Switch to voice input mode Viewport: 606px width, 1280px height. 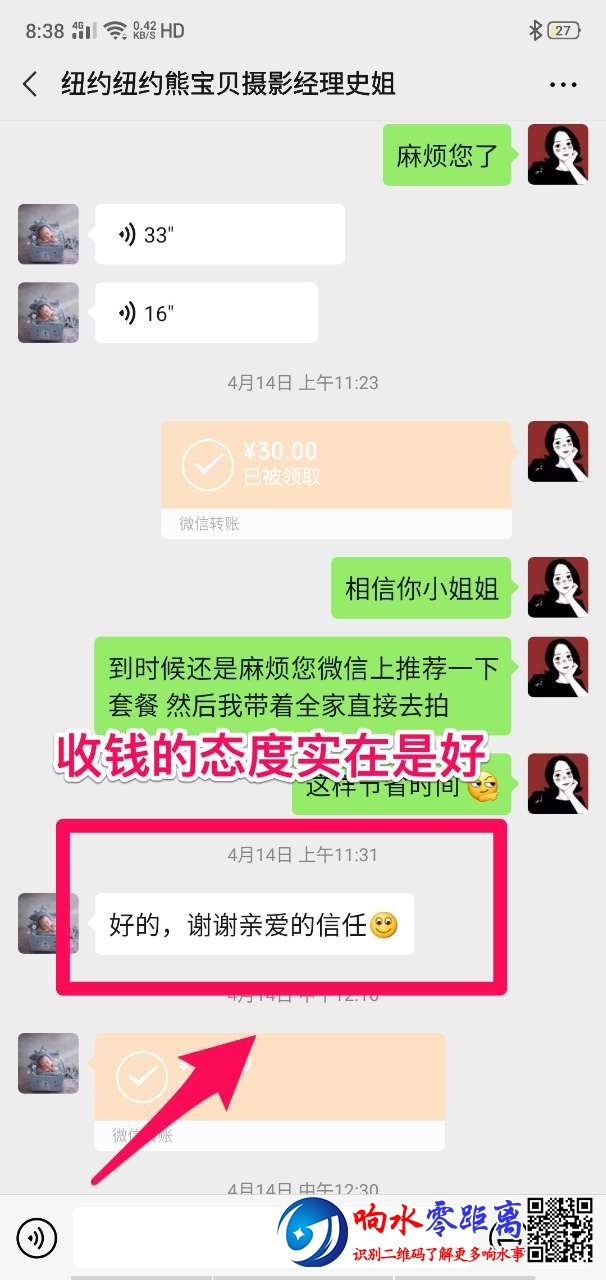[37, 1238]
